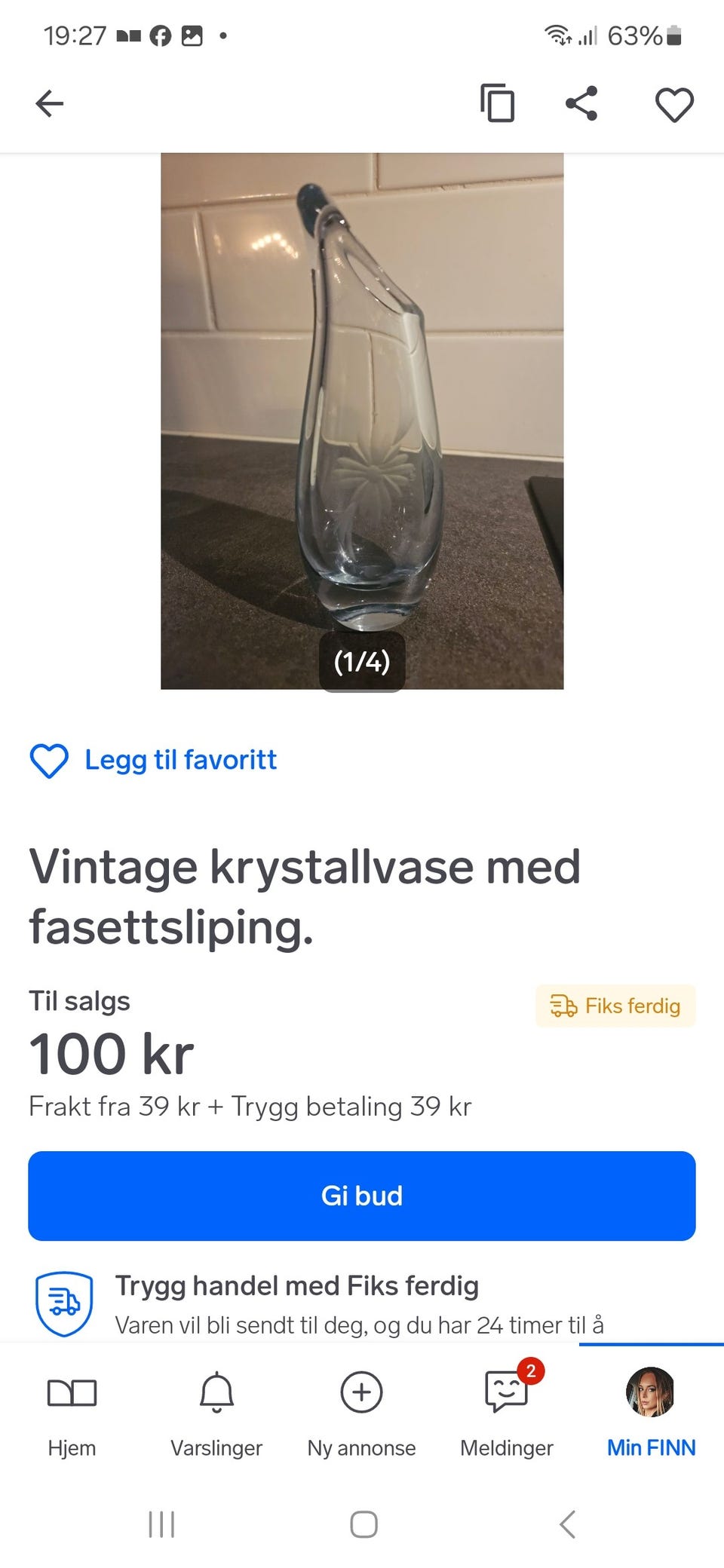Tap the Gi bud button
The image size is (724, 1568).
(x=362, y=1196)
